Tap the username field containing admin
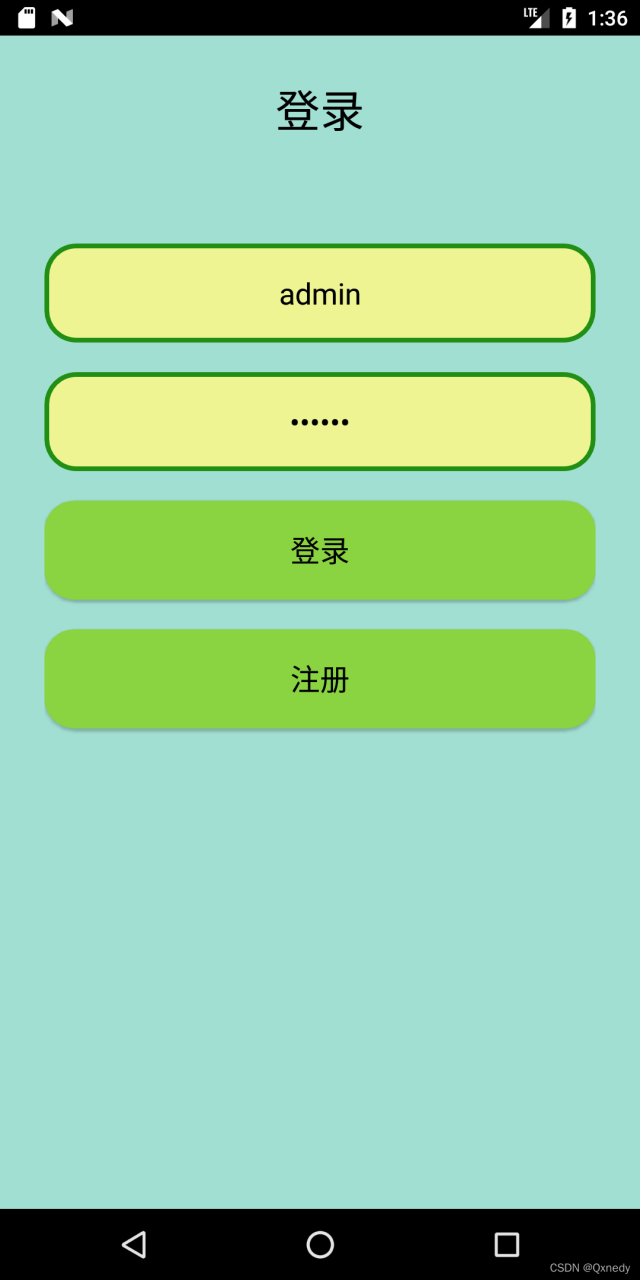The image size is (640, 1280). pos(320,293)
